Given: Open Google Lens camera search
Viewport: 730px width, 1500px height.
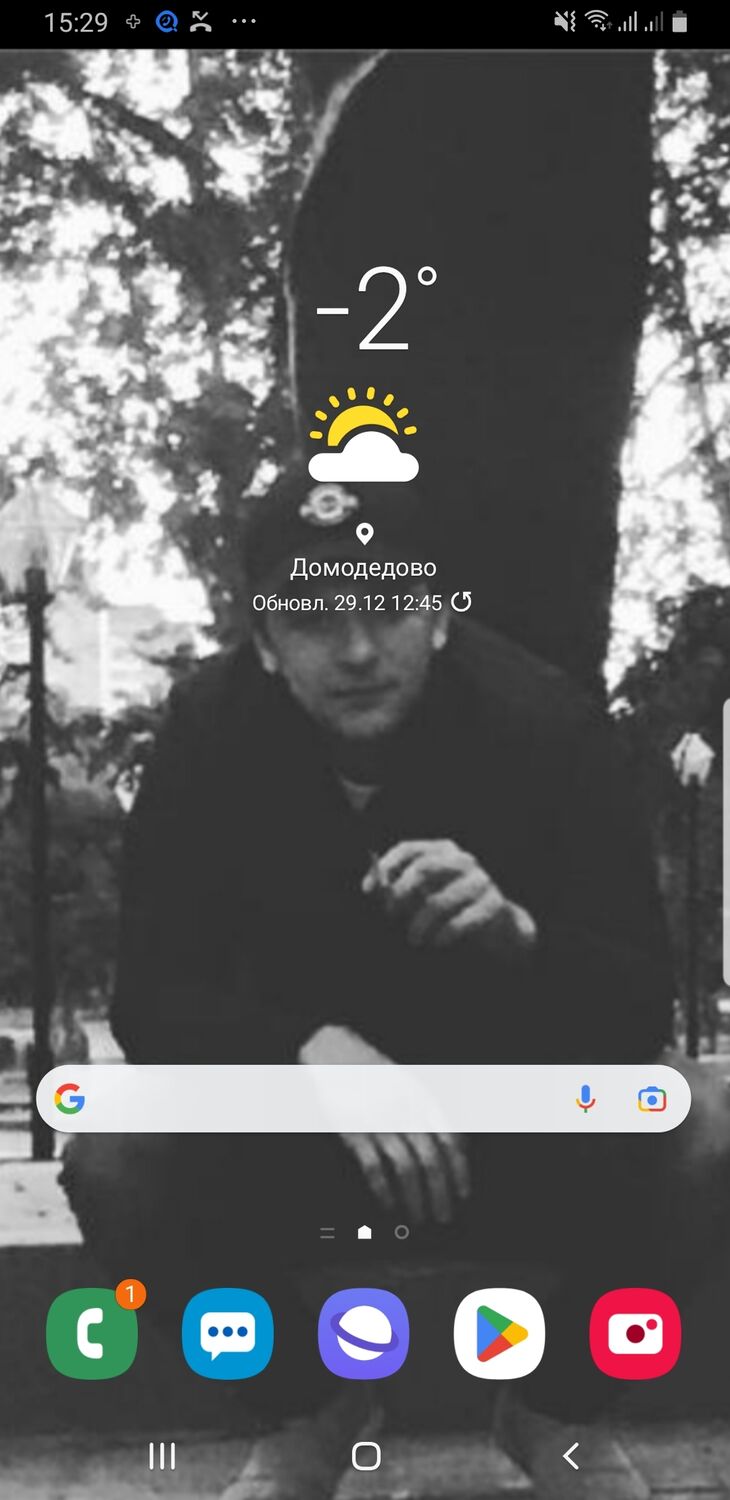Looking at the screenshot, I should coord(652,1099).
